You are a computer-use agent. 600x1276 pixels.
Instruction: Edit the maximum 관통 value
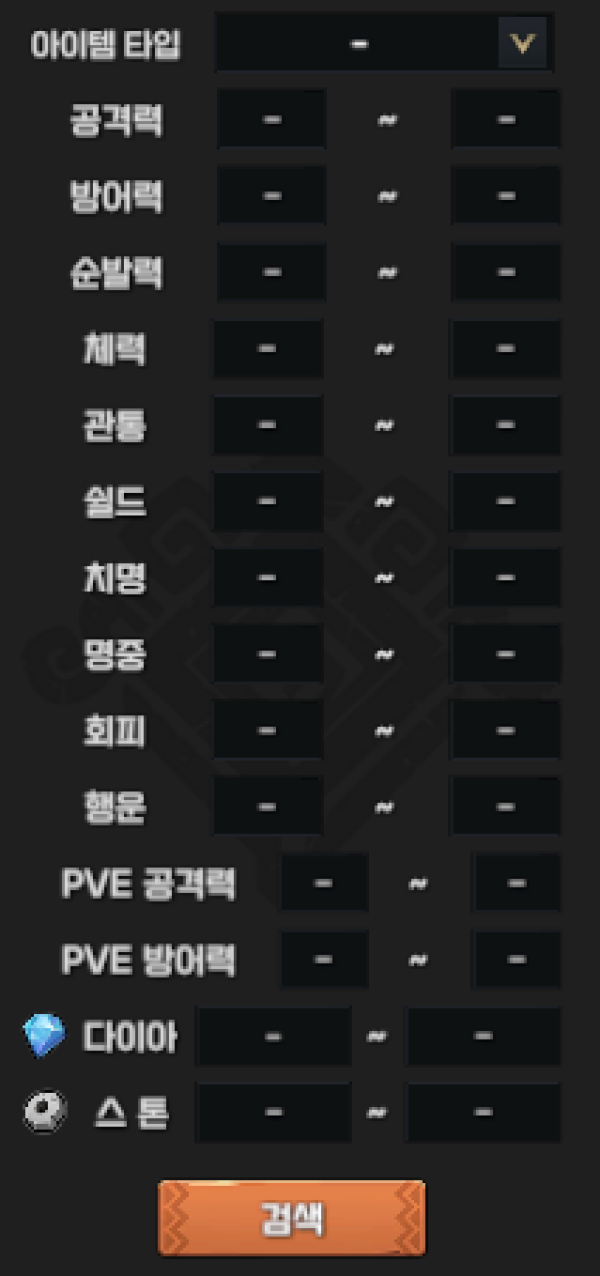click(506, 425)
